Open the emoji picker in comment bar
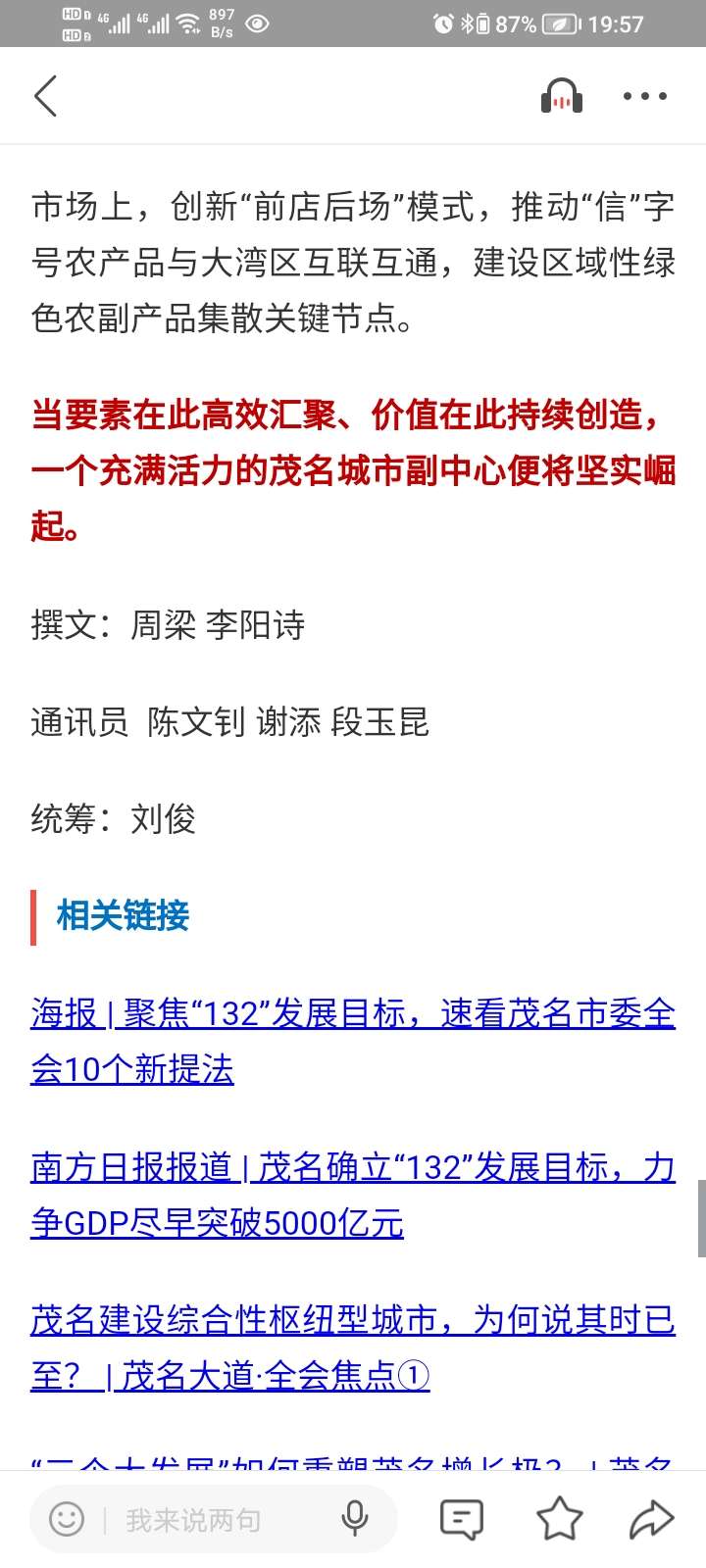Viewport: 706px width, 1568px height. coord(67,1520)
